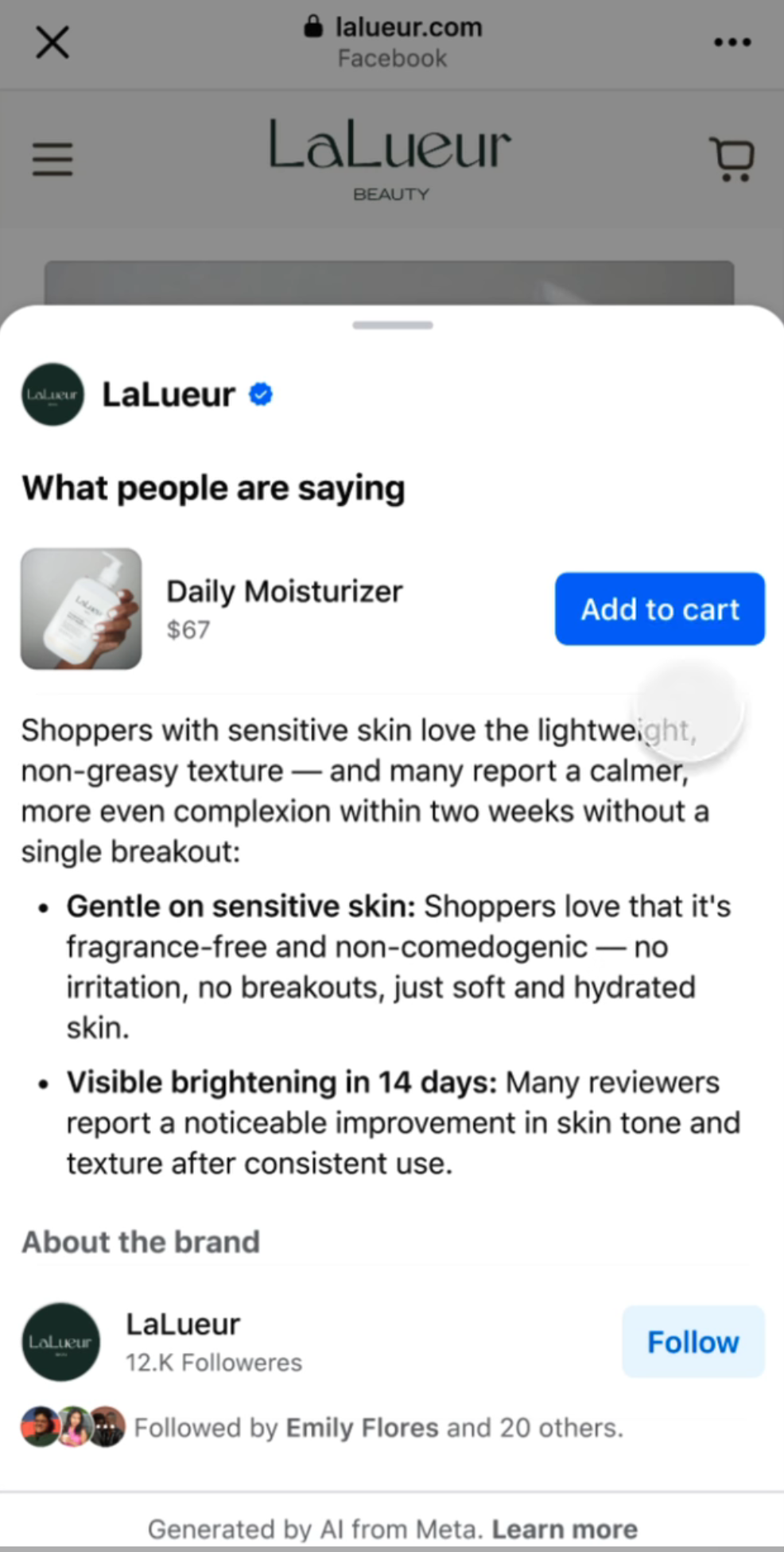Screen dimensions: 784x1552
Task: View LaLueur brand page under About the brand
Action: 183,1324
